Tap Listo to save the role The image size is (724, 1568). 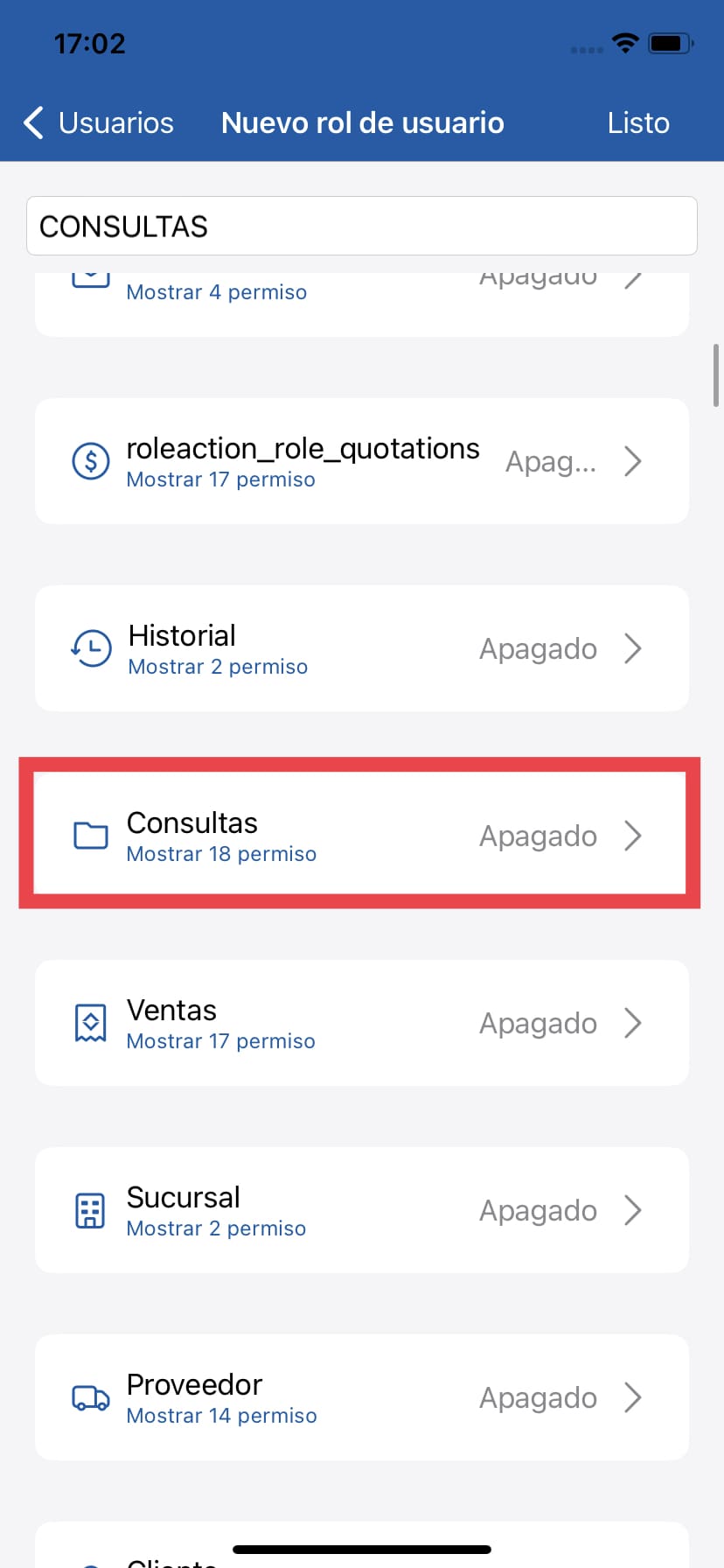pos(638,122)
